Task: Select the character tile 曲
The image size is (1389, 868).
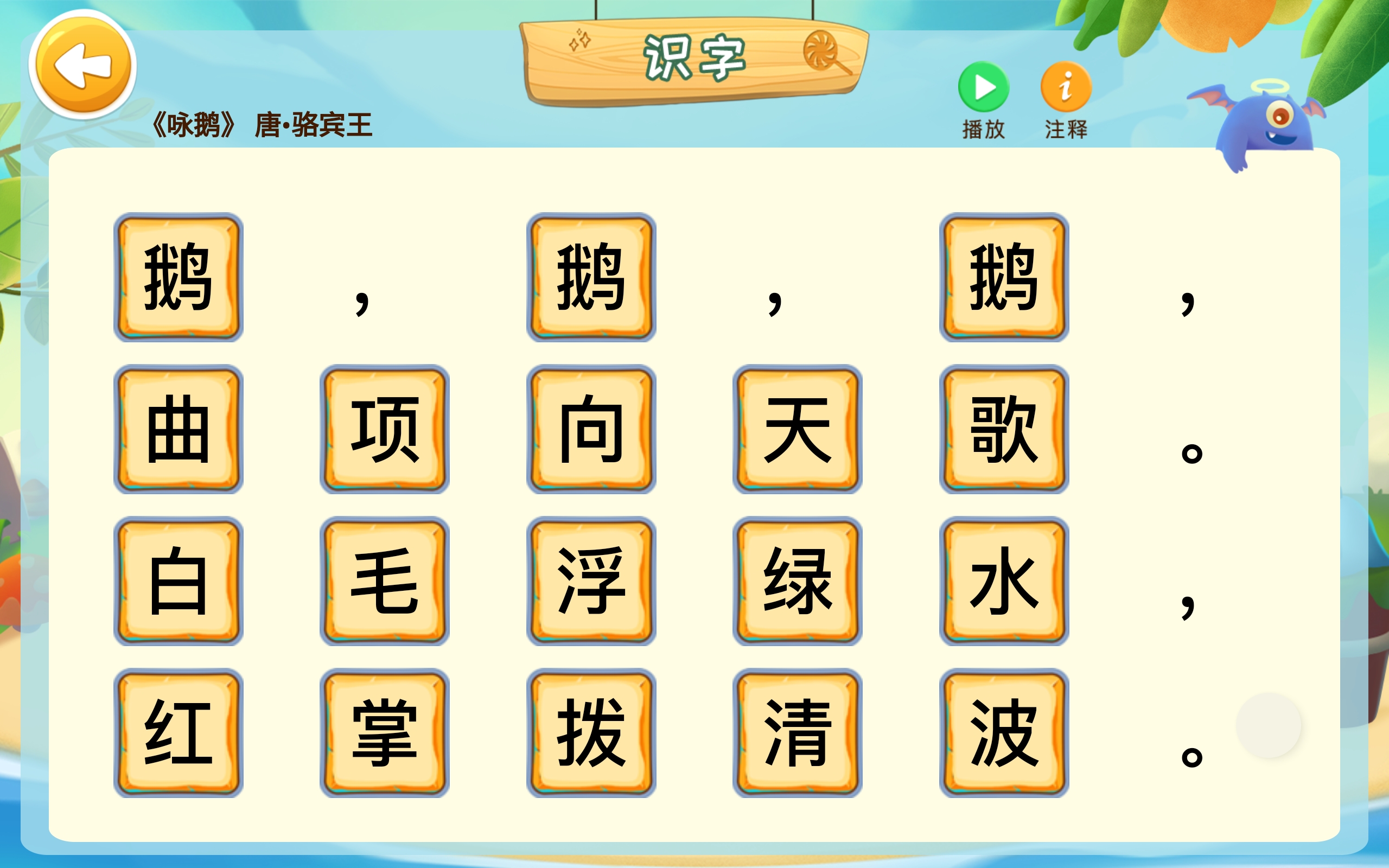Action: [x=178, y=430]
